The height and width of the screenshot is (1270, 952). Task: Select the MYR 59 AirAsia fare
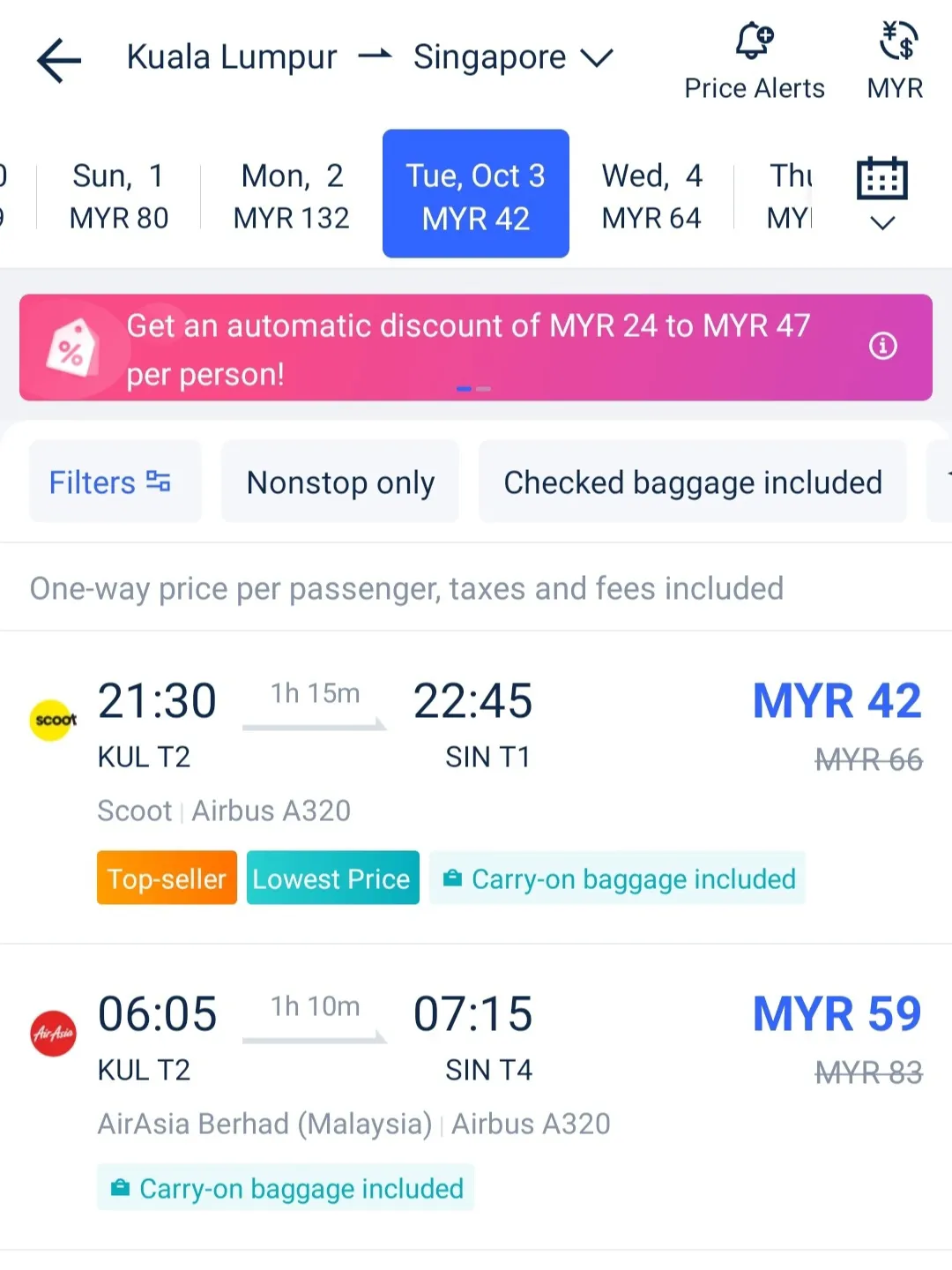pyautogui.click(x=836, y=1013)
